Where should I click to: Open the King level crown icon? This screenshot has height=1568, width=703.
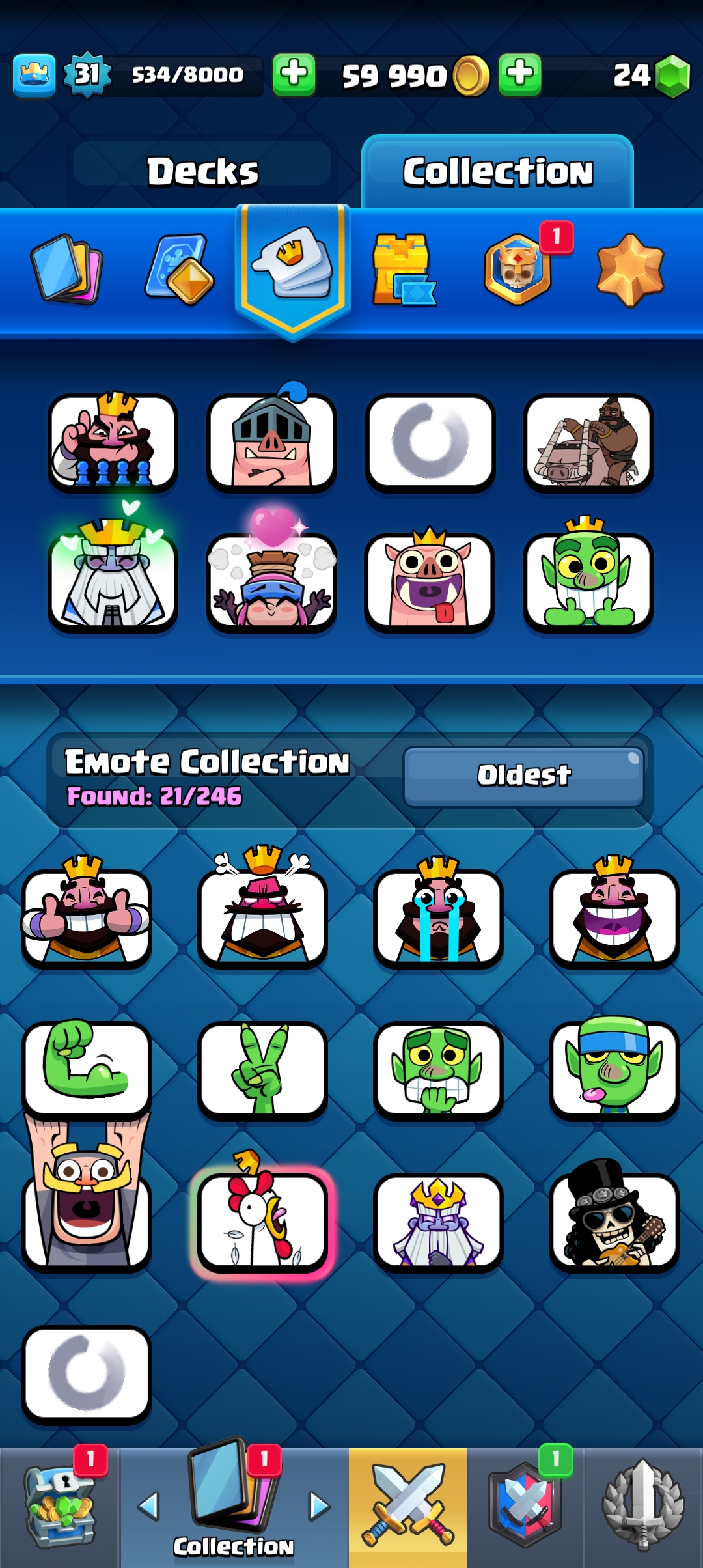(34, 76)
